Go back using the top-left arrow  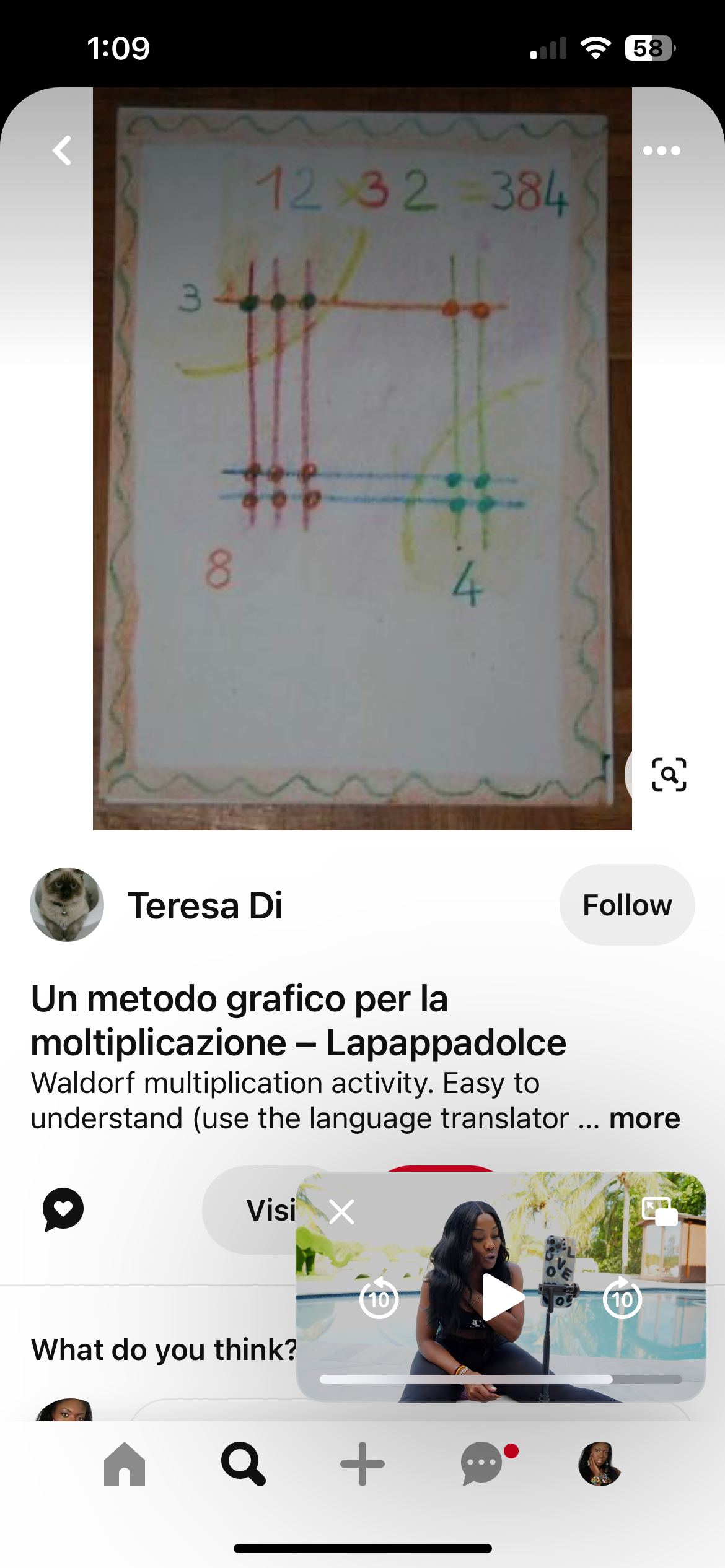pos(62,150)
